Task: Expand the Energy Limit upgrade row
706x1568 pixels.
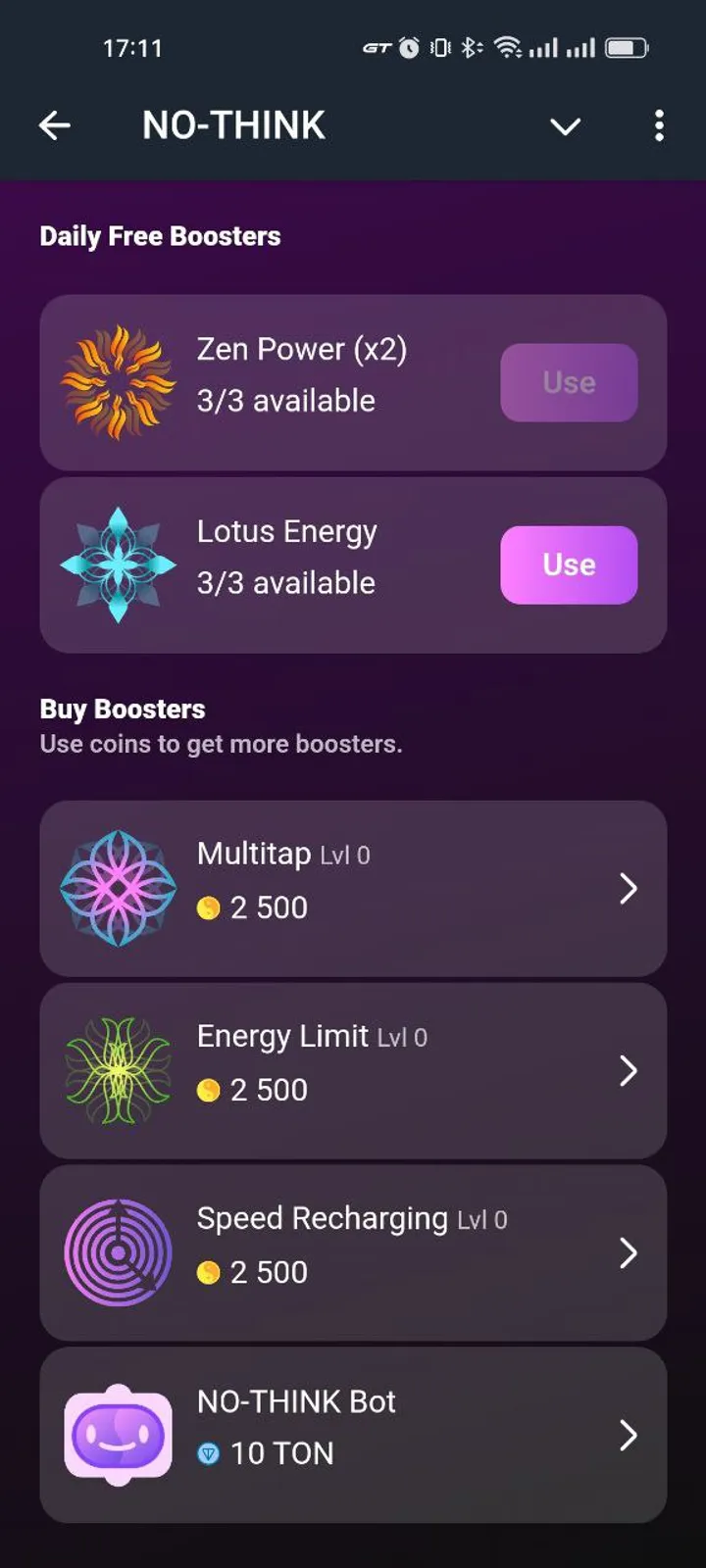Action: pos(630,1070)
